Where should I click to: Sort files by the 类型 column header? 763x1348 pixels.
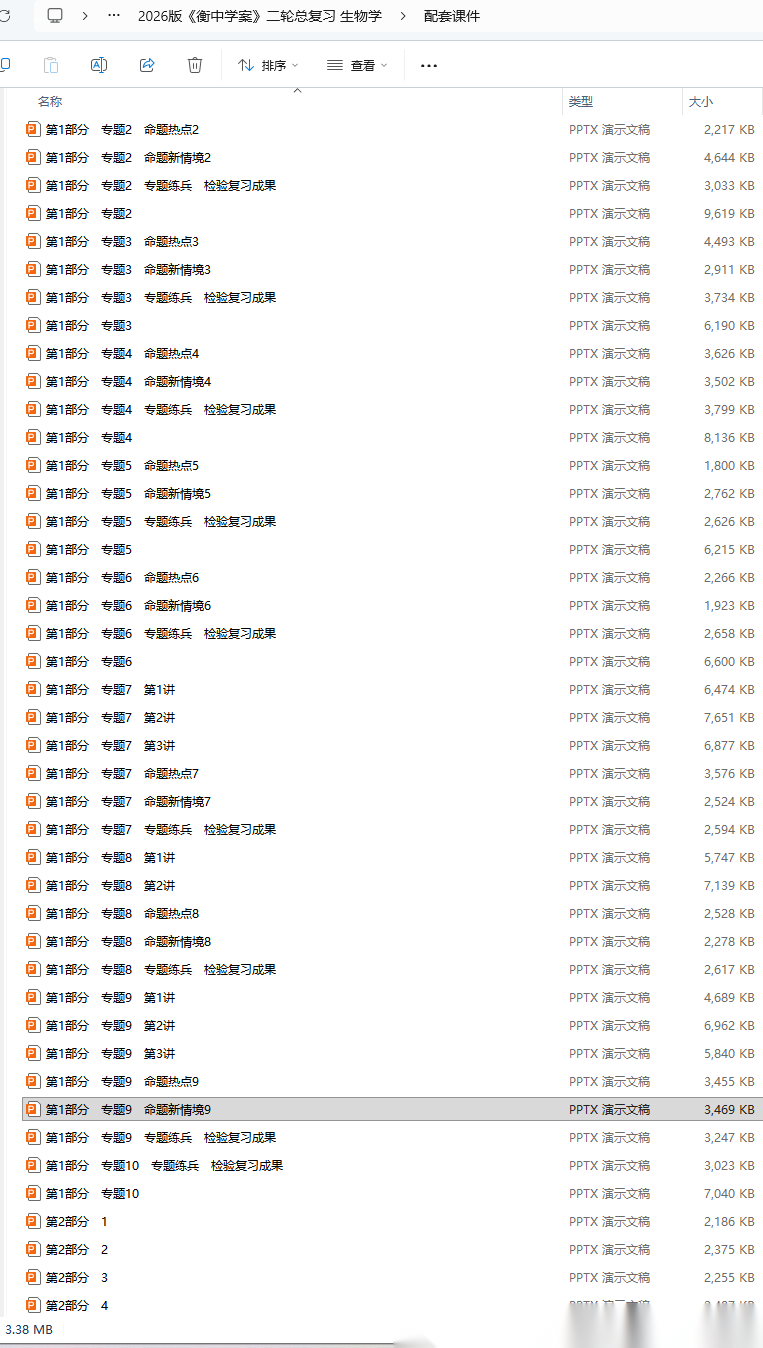(581, 102)
